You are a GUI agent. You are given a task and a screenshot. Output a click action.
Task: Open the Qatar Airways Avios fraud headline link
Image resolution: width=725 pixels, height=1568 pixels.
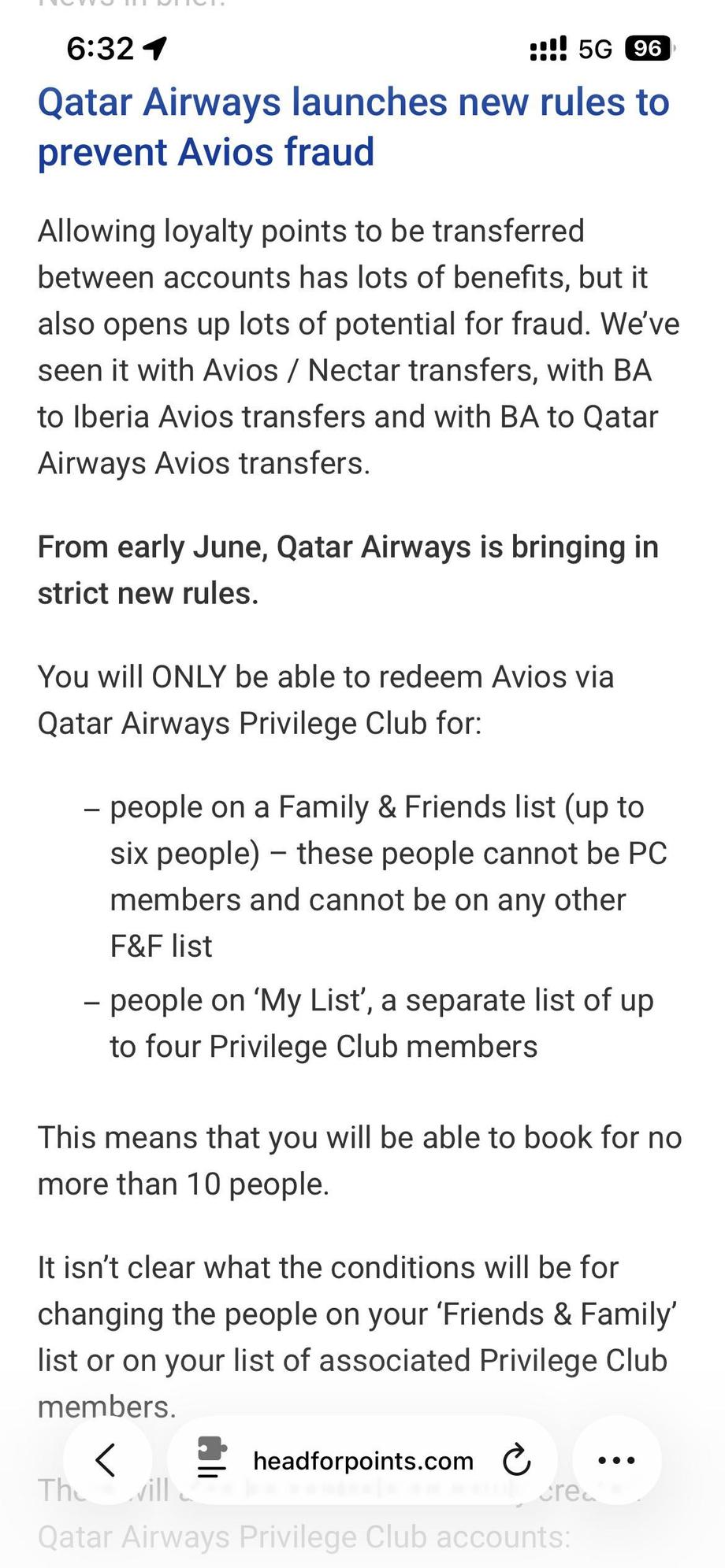tap(353, 127)
